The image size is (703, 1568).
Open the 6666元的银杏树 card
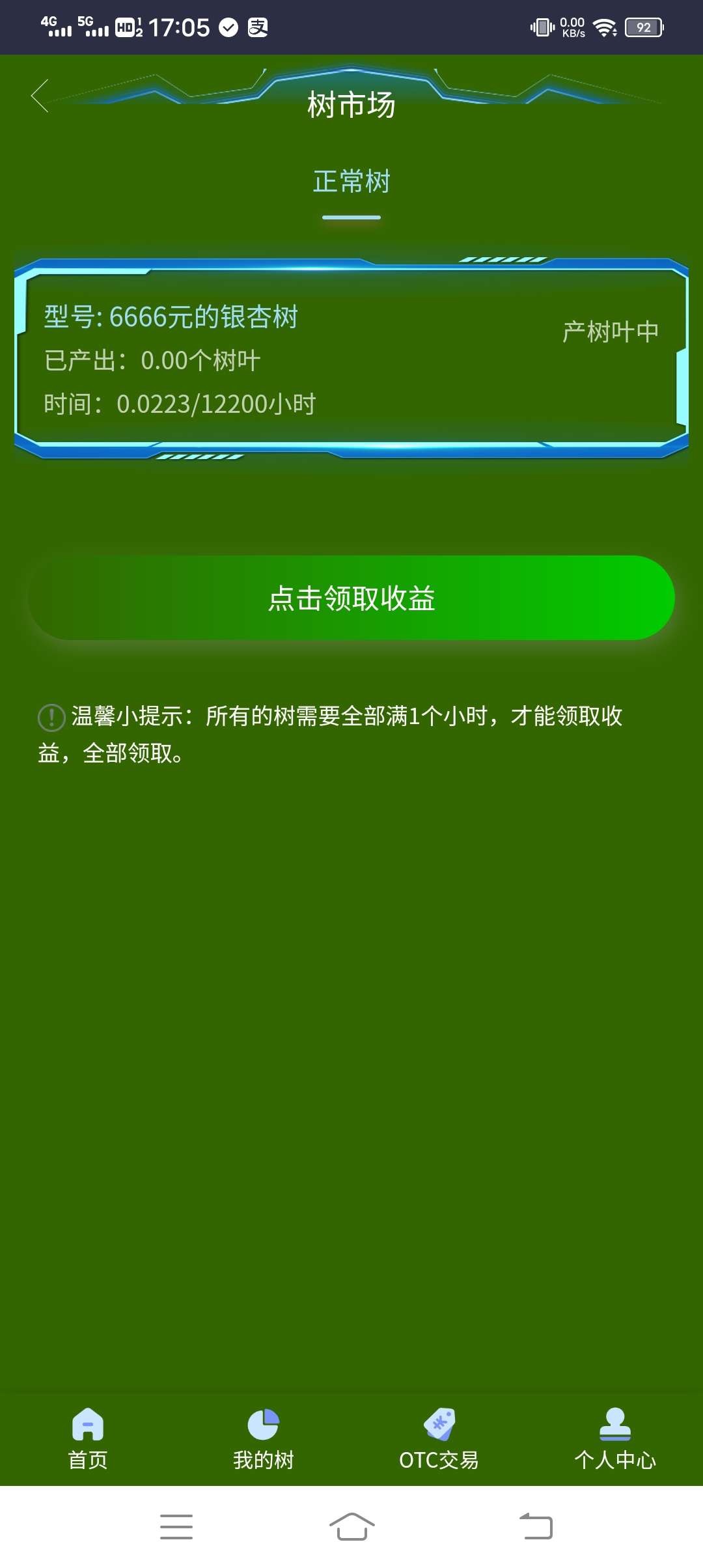click(x=351, y=359)
